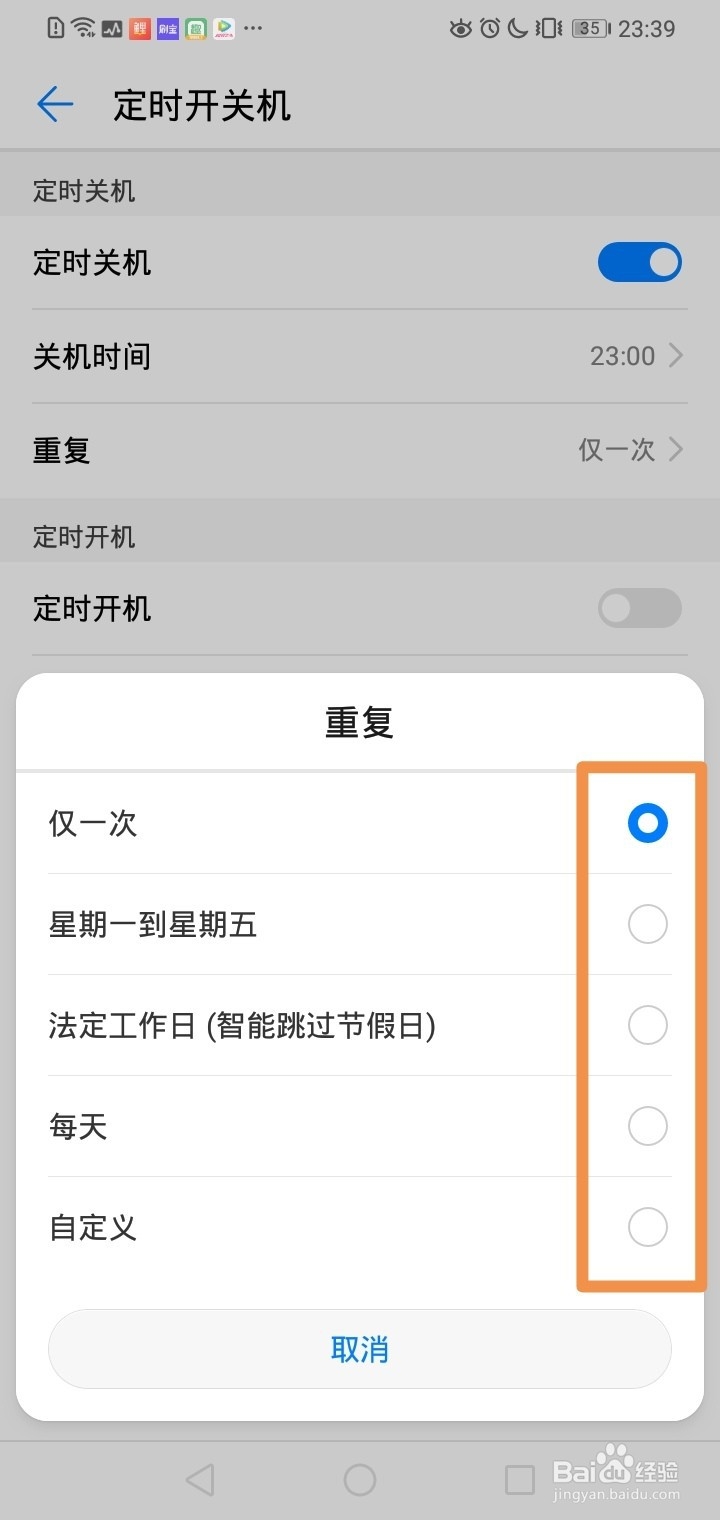Screen dimensions: 720x1520
Task: Tap the battery level indicator
Action: (x=590, y=28)
